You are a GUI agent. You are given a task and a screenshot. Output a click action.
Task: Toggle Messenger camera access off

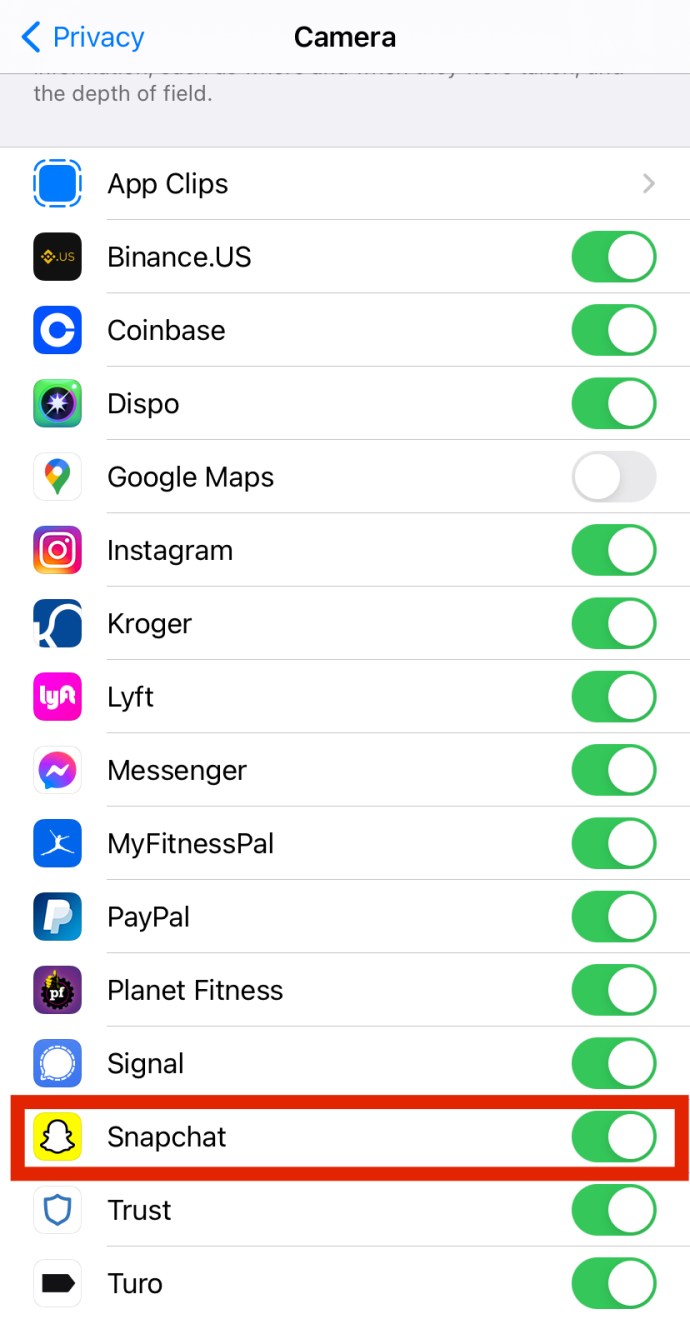coord(613,770)
